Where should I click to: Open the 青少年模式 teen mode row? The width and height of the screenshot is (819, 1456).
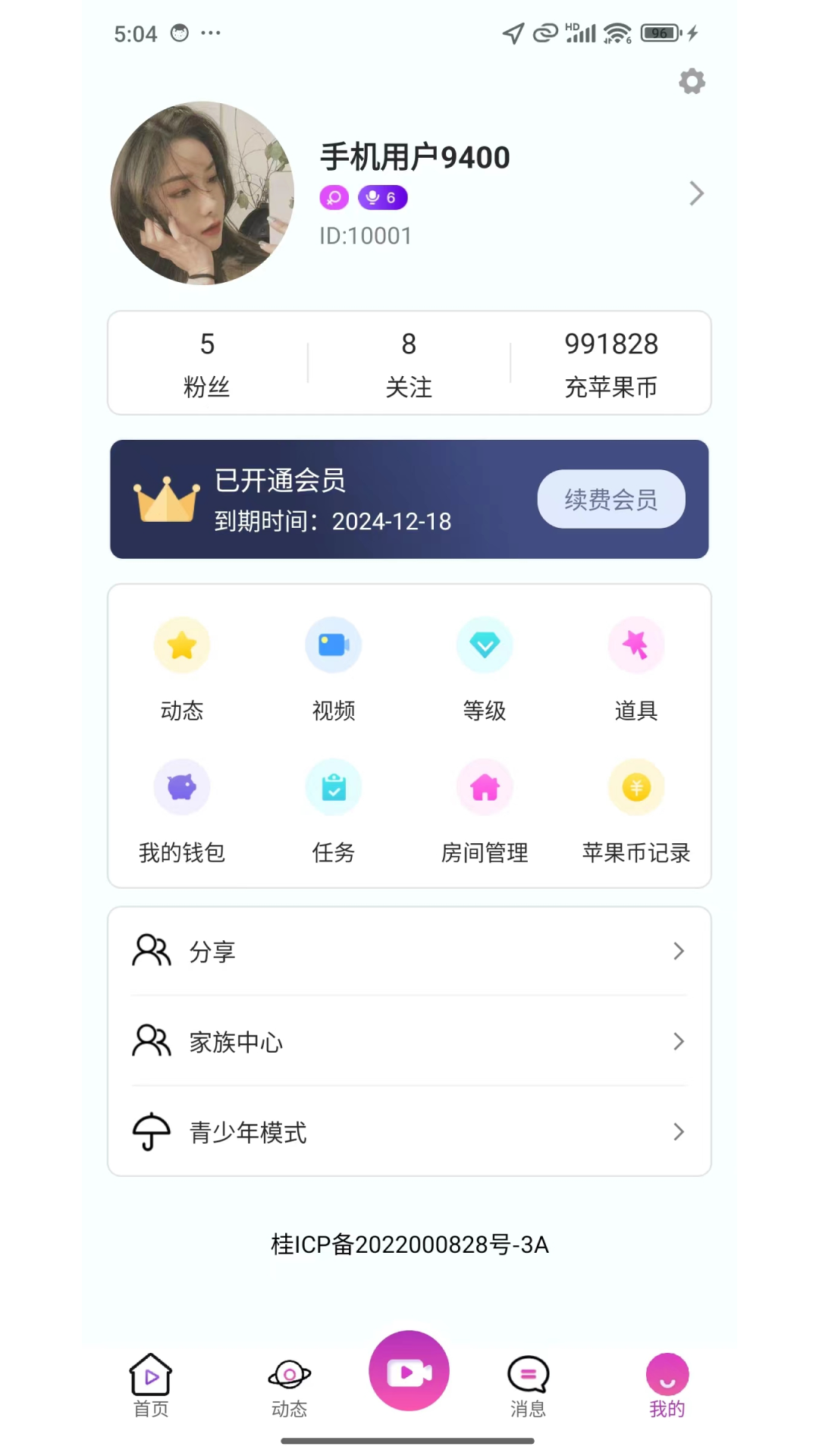(409, 1131)
